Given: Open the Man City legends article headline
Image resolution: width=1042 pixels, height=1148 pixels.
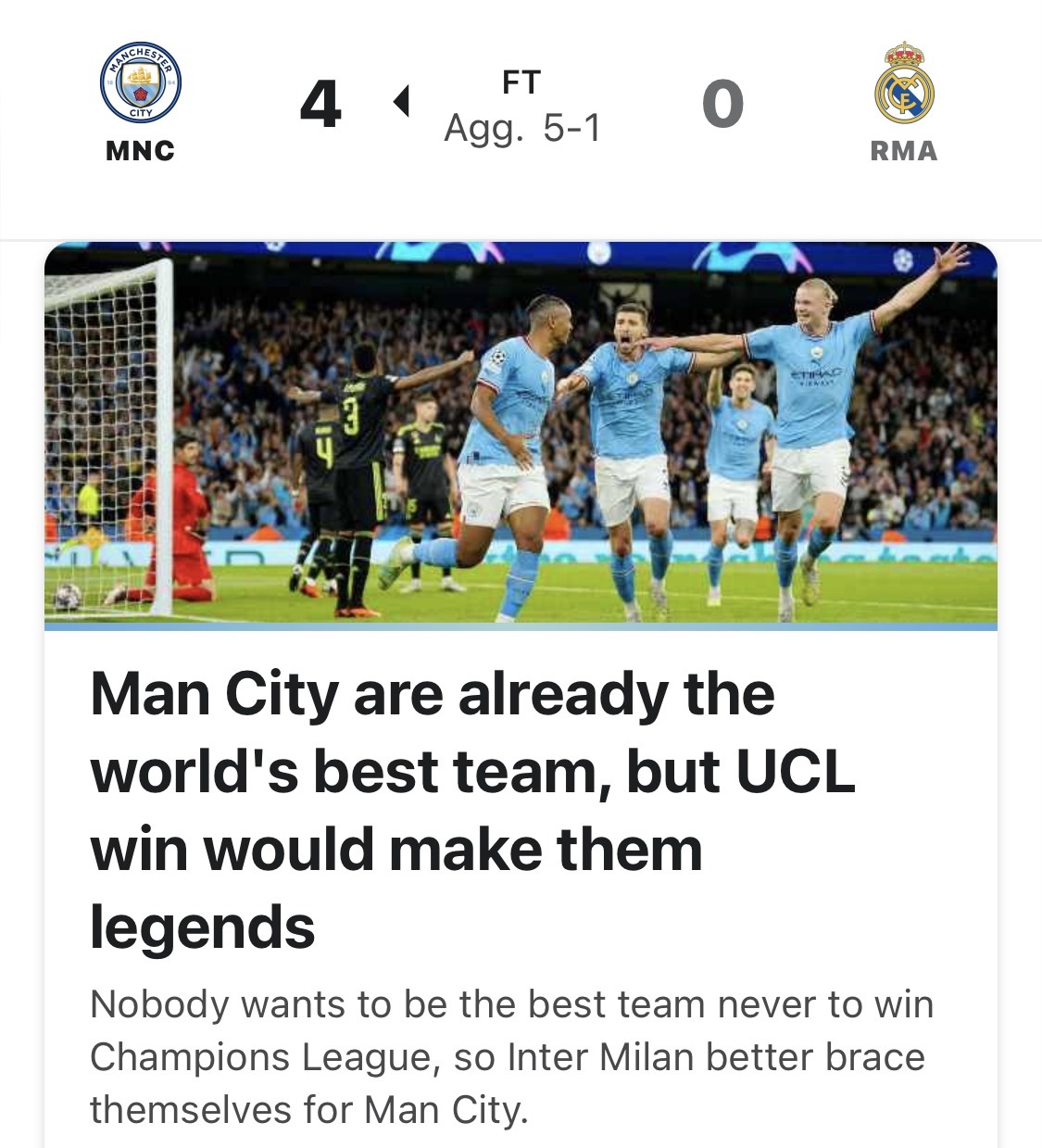Looking at the screenshot, I should click(474, 806).
